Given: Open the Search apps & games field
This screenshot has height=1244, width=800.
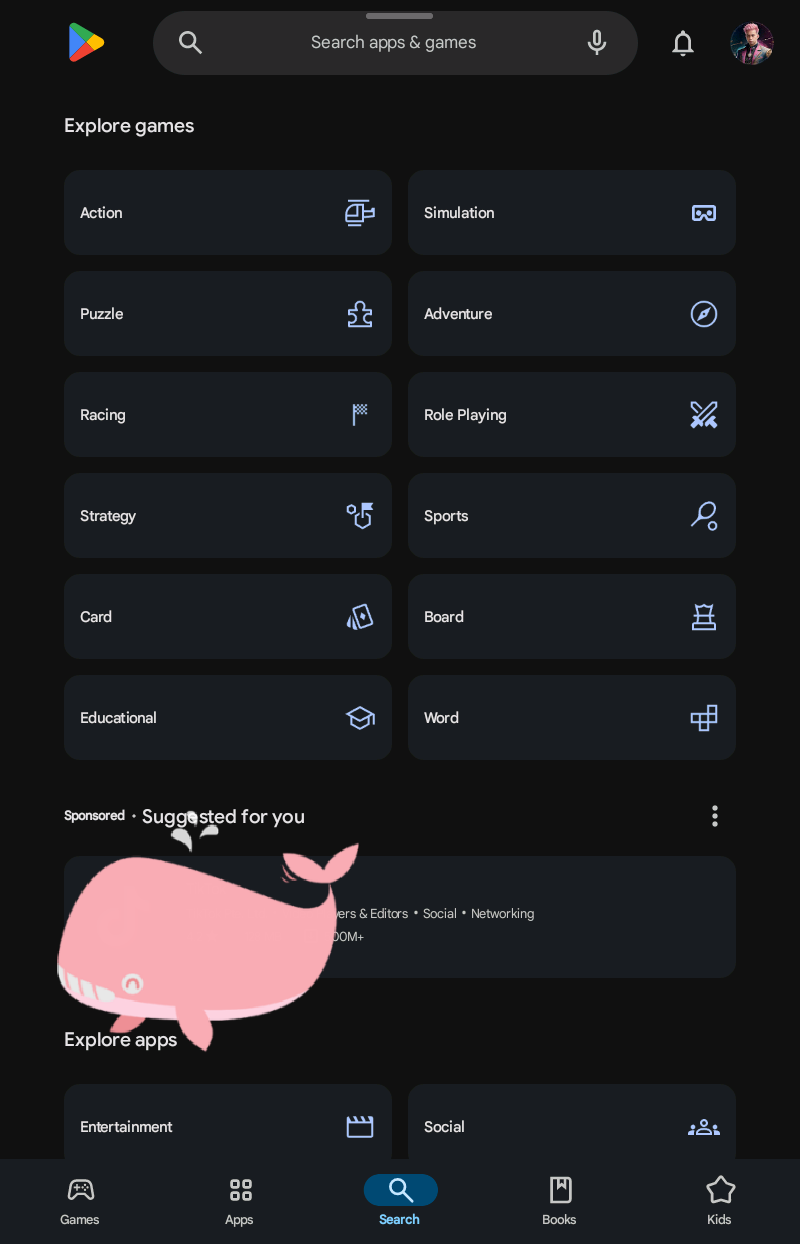Looking at the screenshot, I should click(x=392, y=43).
